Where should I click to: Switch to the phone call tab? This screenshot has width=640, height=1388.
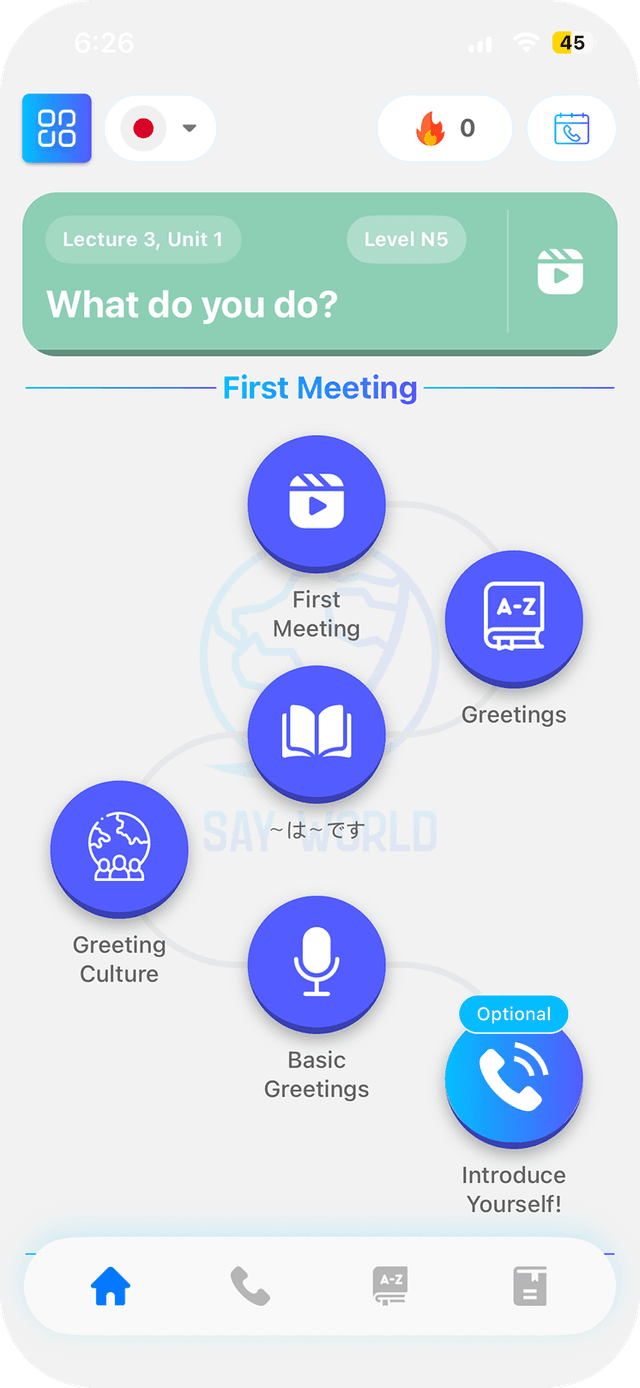[250, 1286]
